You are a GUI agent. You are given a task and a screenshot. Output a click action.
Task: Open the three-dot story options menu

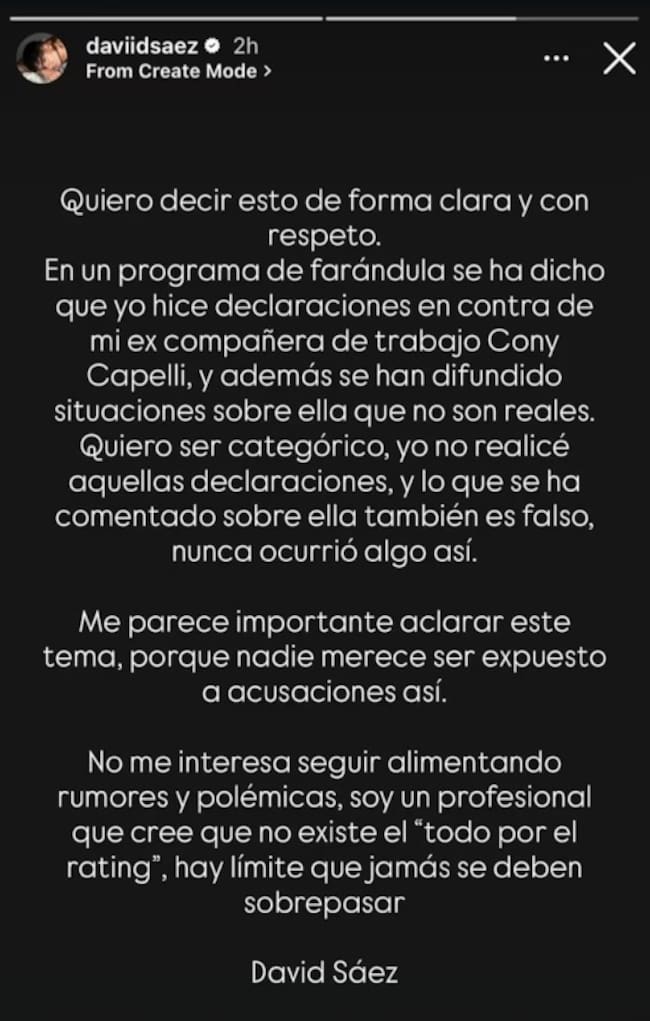click(x=556, y=59)
